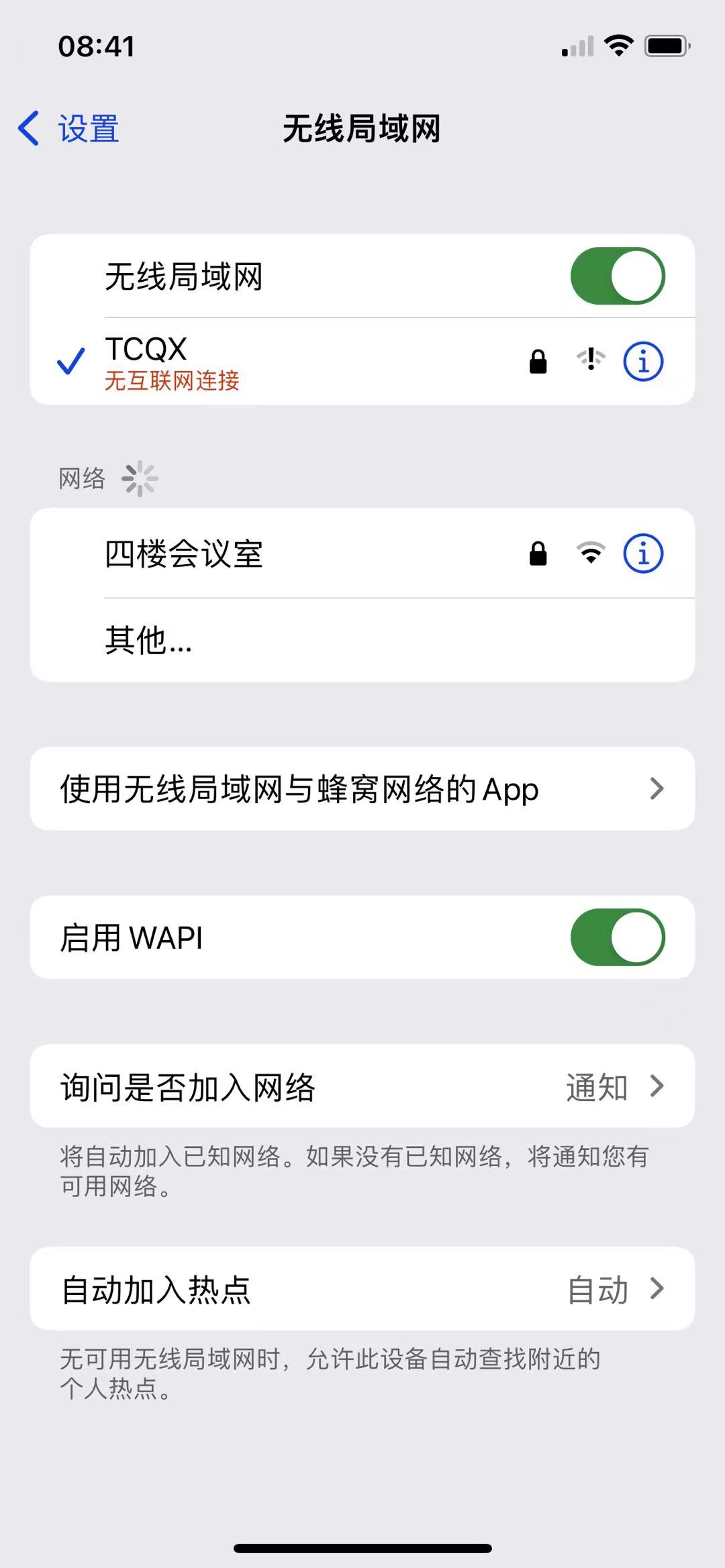
Task: Open 使用无线局域网与蜂窝网络的 App
Action: point(362,789)
